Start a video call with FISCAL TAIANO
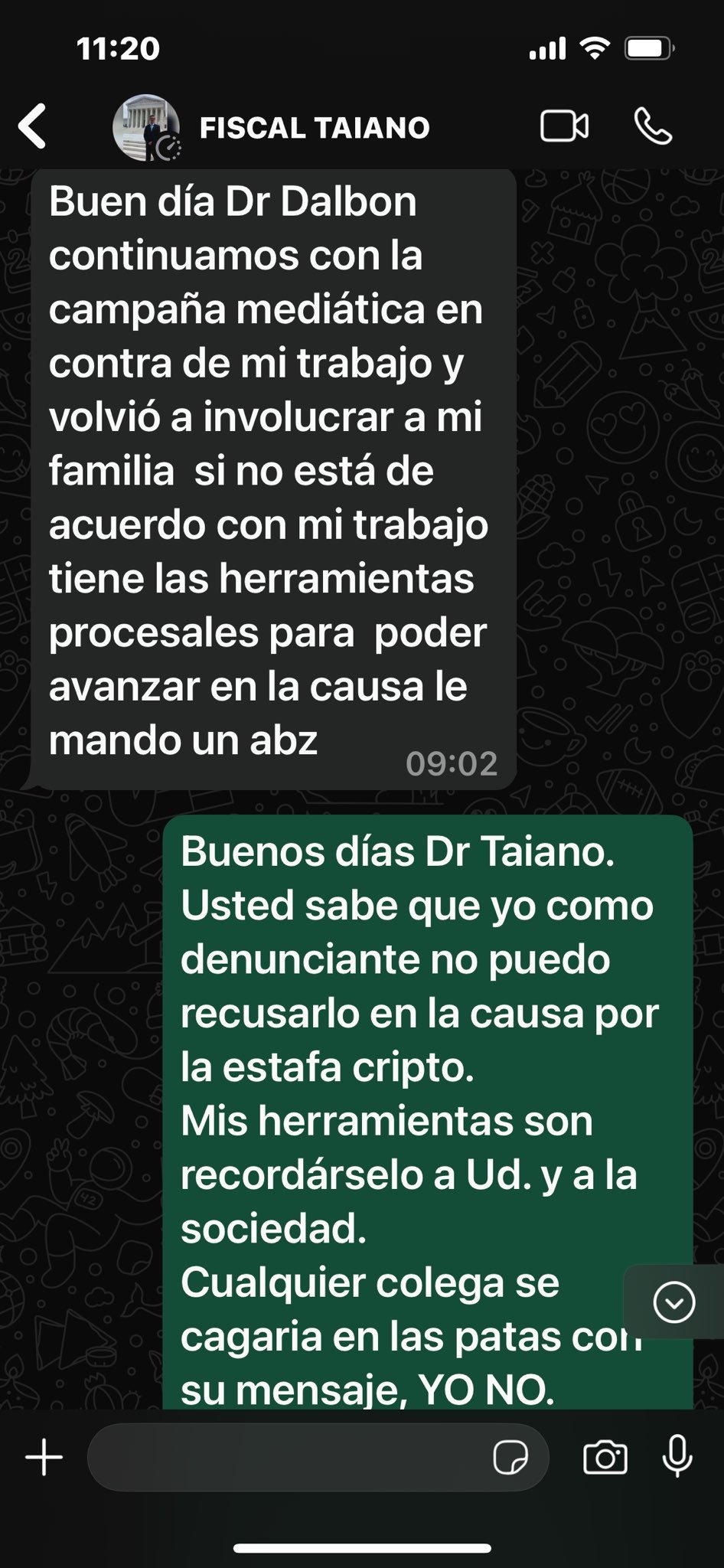Viewport: 724px width, 1568px height. (x=564, y=126)
